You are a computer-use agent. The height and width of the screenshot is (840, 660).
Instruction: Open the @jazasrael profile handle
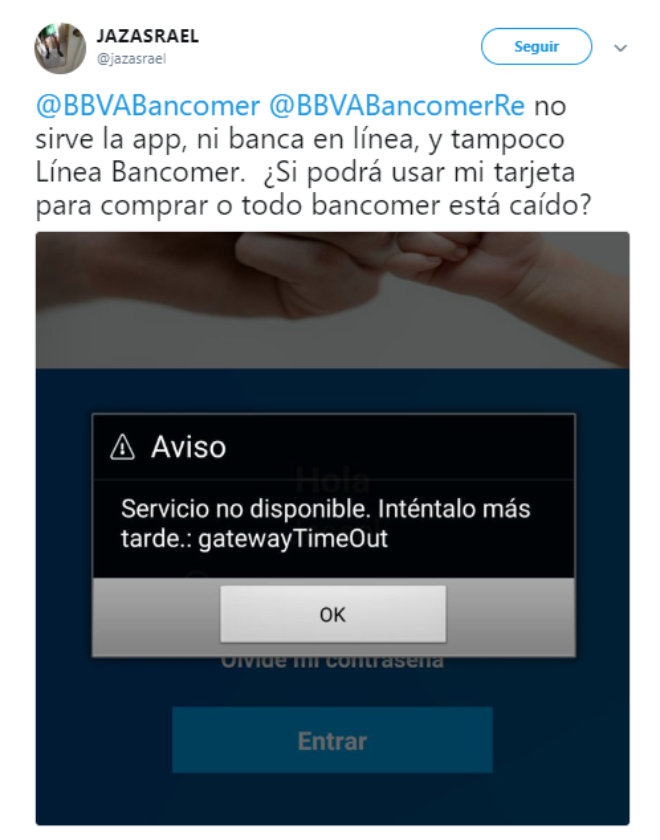click(131, 59)
